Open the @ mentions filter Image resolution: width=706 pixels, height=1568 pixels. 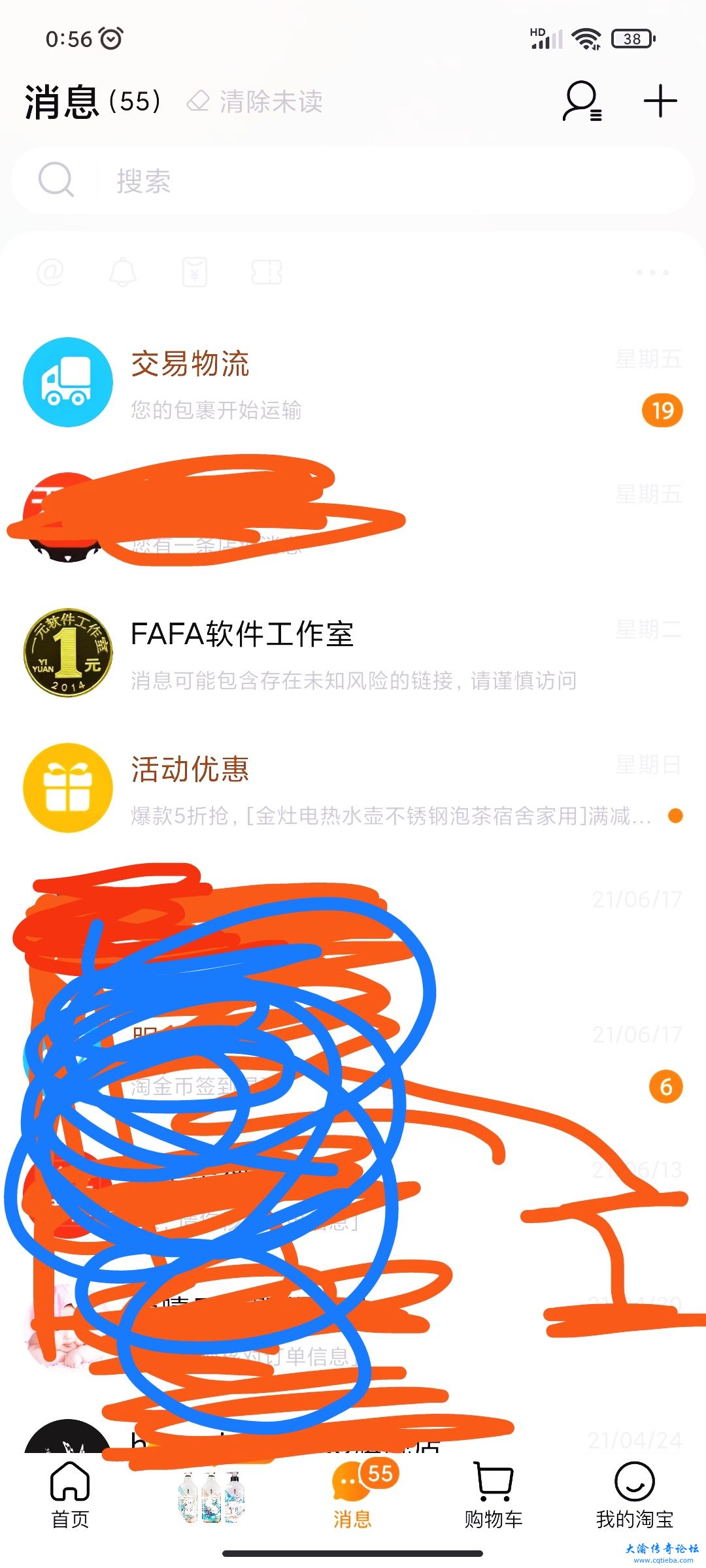tap(50, 271)
